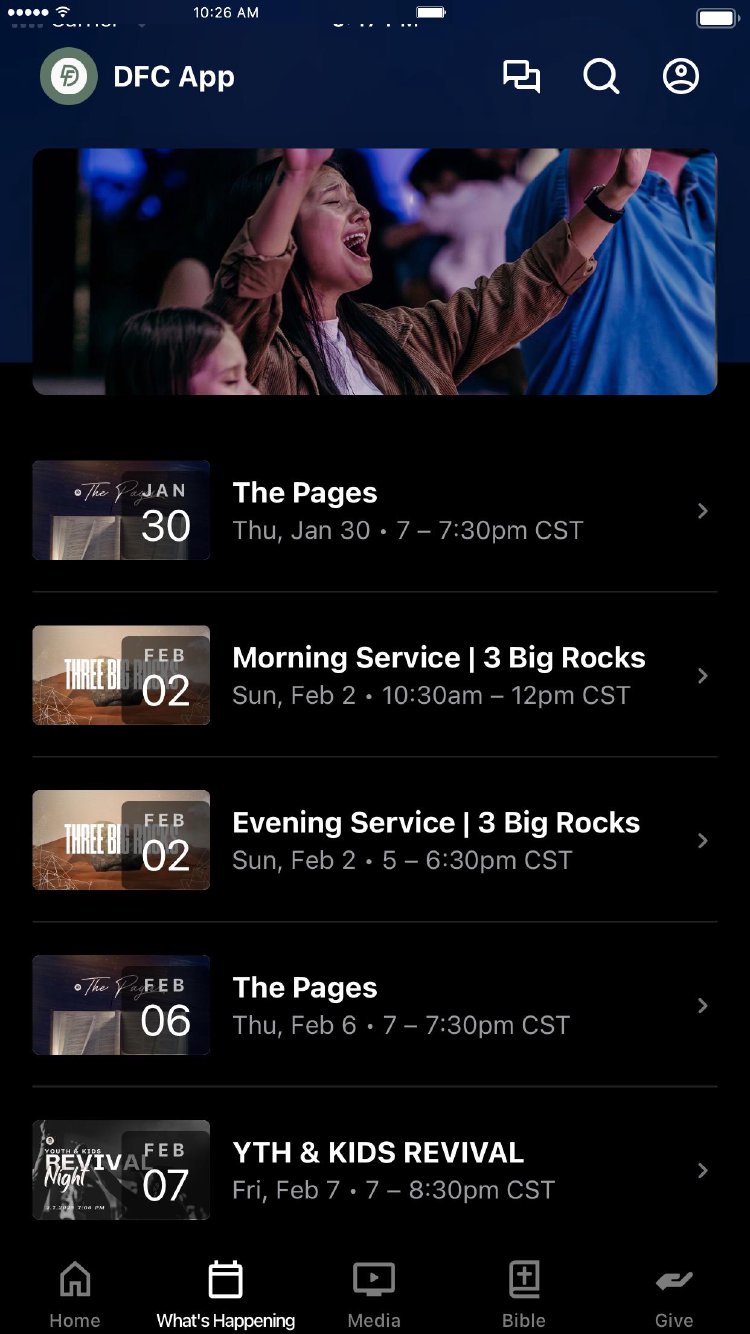Go to the Bible tab
This screenshot has height=1334, width=750.
524,1294
